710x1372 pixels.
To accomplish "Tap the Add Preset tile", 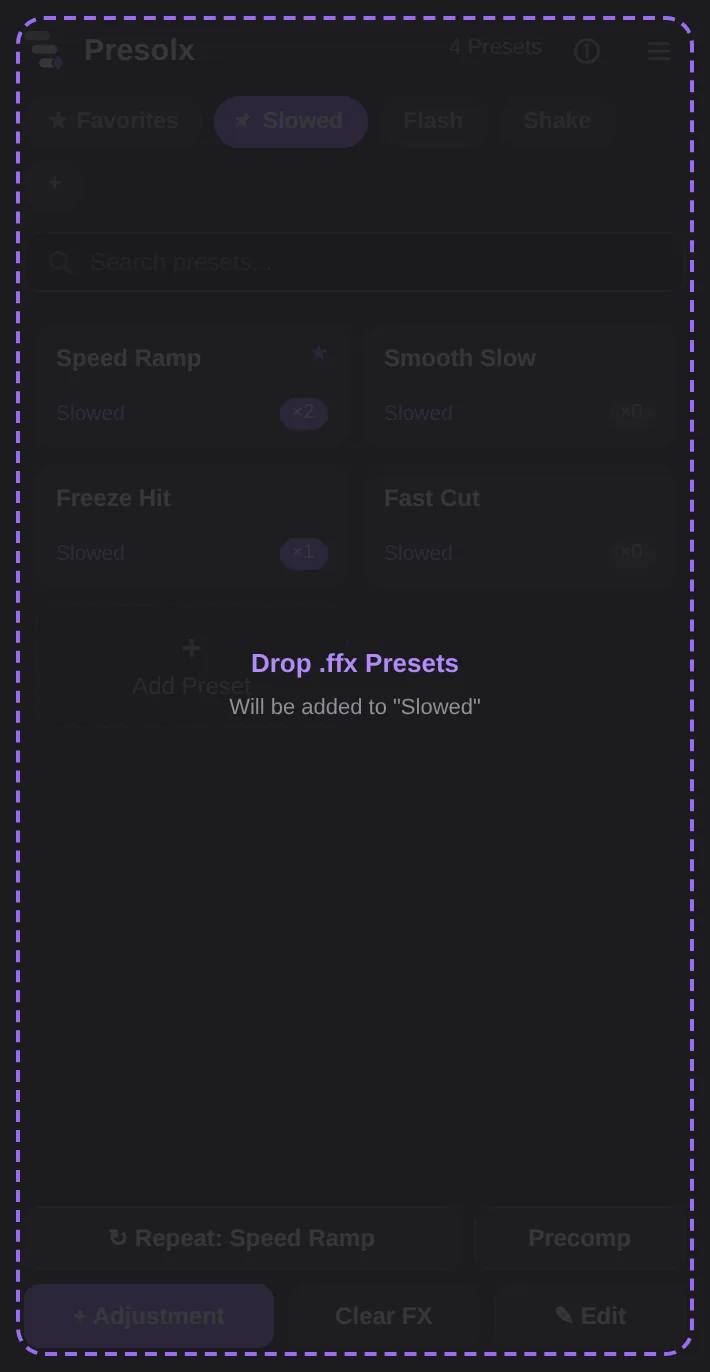I will pyautogui.click(x=192, y=666).
